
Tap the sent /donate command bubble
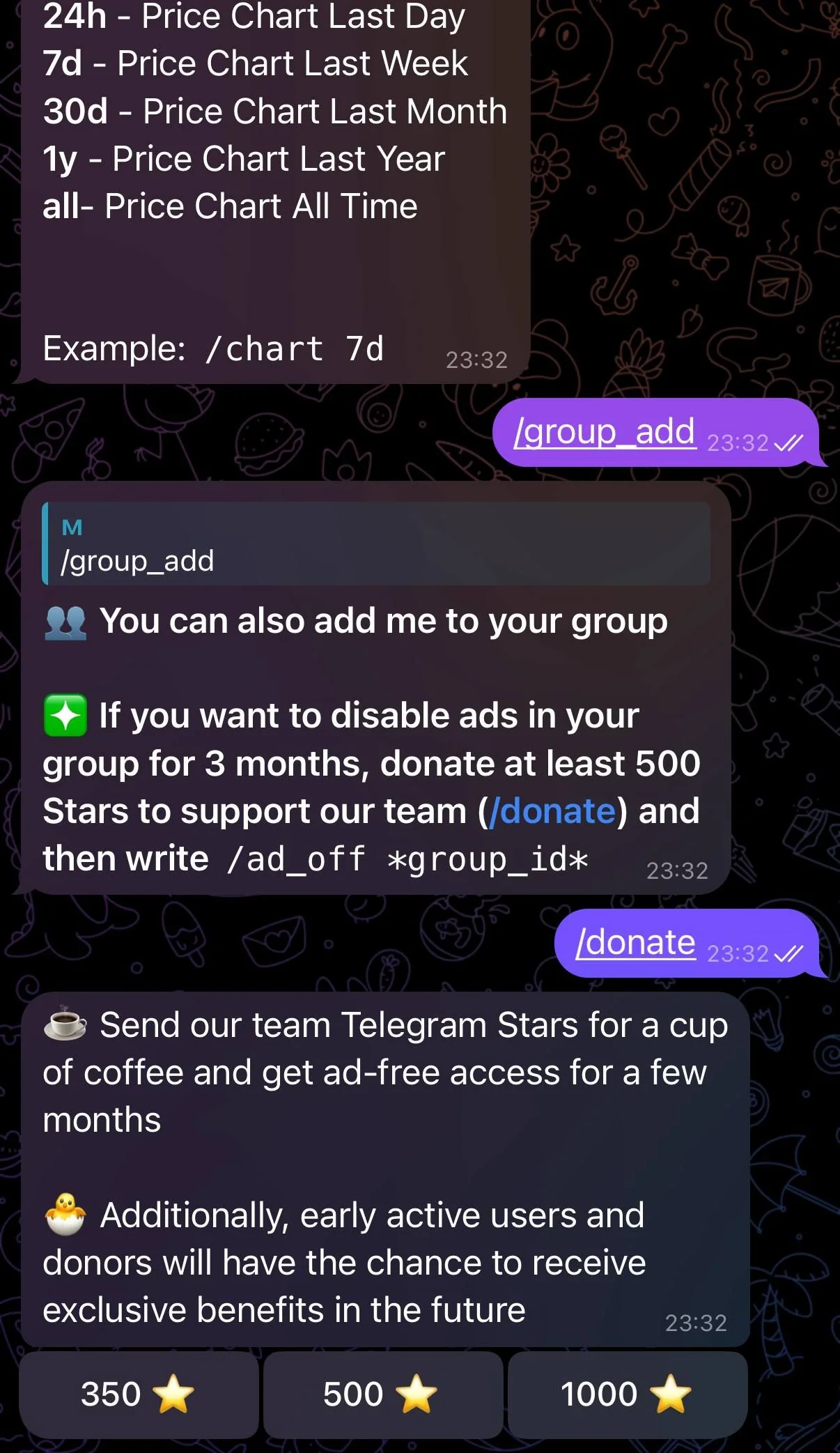coord(687,943)
